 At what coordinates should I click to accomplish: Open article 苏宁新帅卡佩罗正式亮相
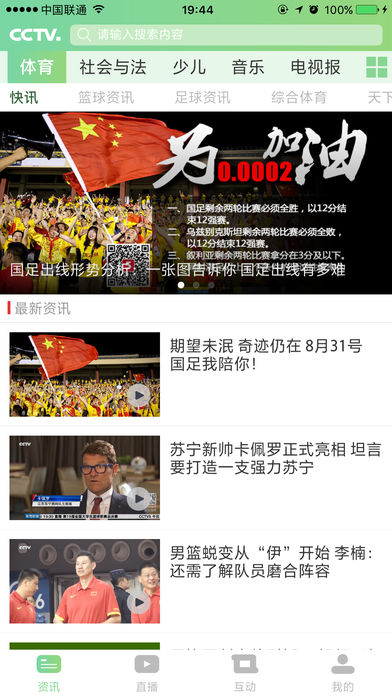(196, 478)
